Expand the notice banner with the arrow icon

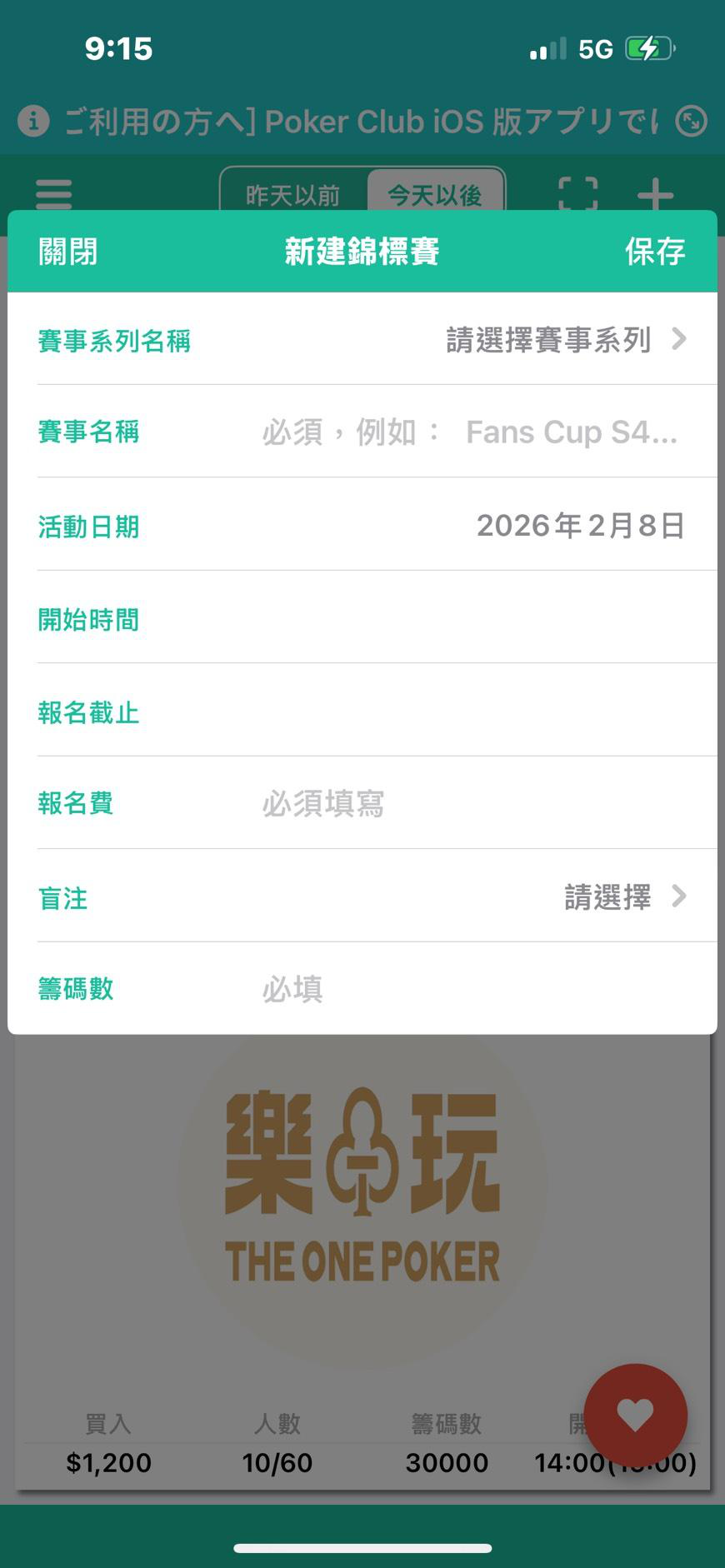pos(691,122)
